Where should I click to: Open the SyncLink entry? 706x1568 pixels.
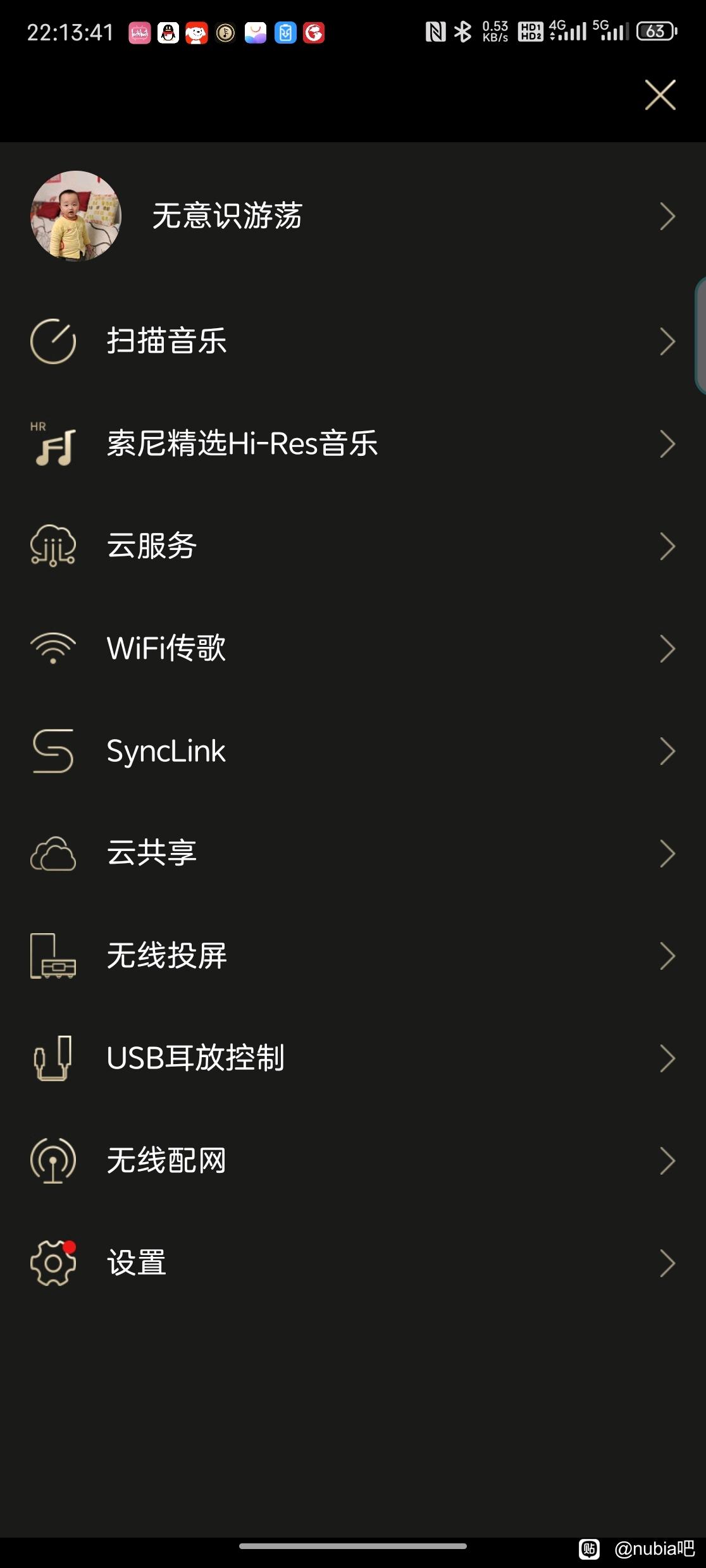point(353,751)
